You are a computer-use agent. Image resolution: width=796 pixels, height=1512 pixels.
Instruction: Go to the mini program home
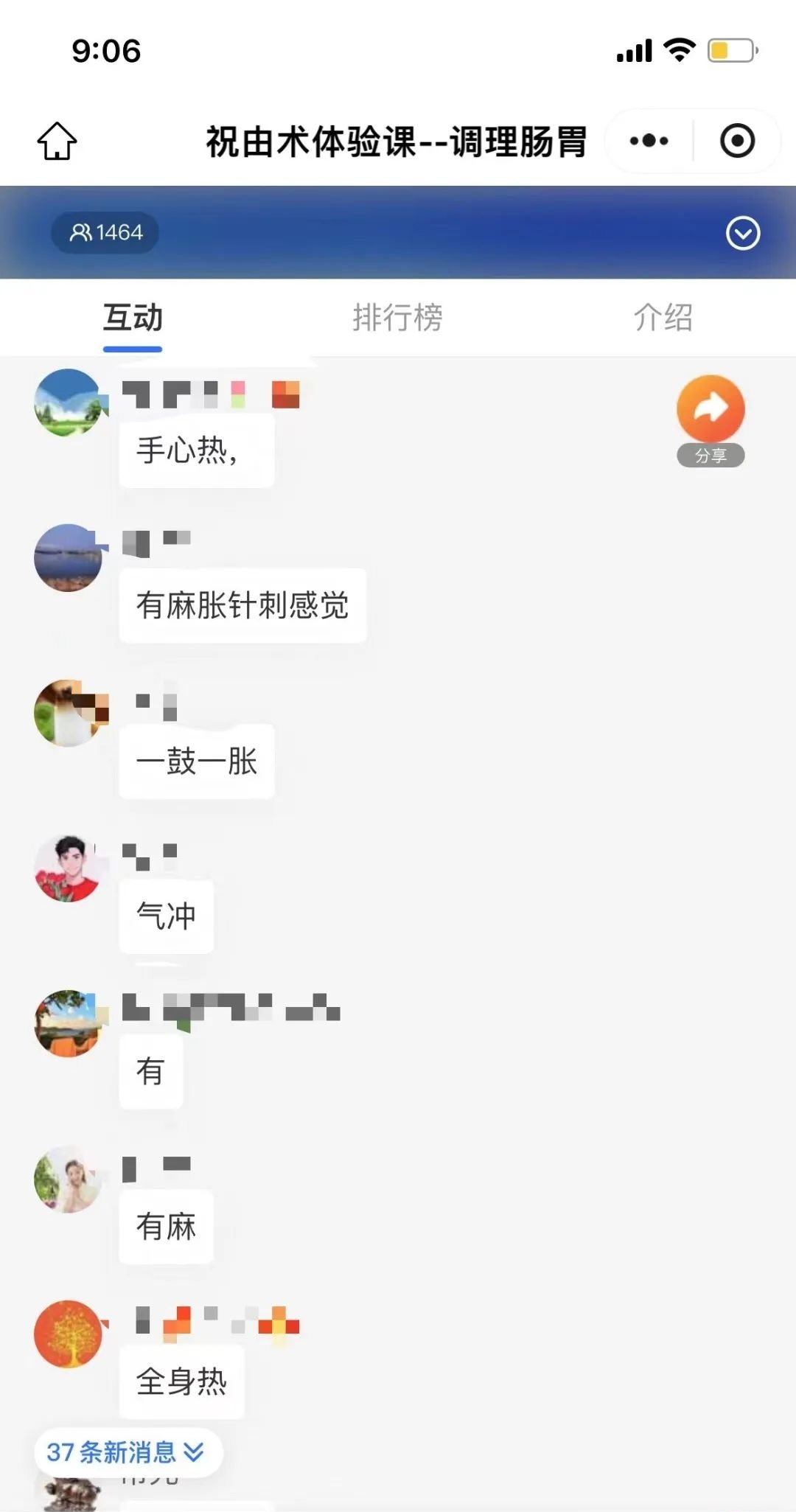pos(57,141)
